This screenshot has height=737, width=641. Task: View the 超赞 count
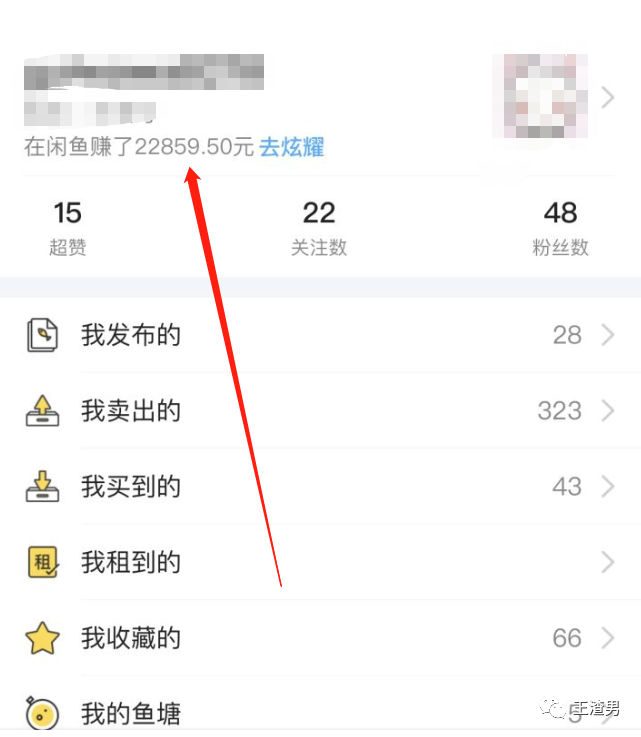point(67,228)
